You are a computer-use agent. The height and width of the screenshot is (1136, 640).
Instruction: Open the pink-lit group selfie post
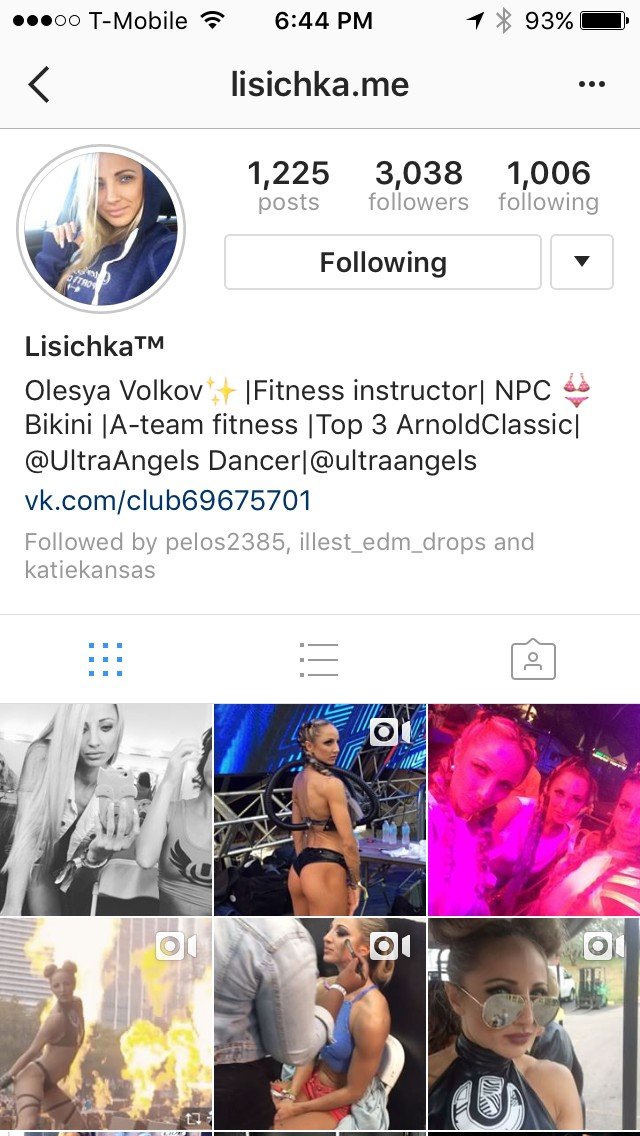[534, 809]
